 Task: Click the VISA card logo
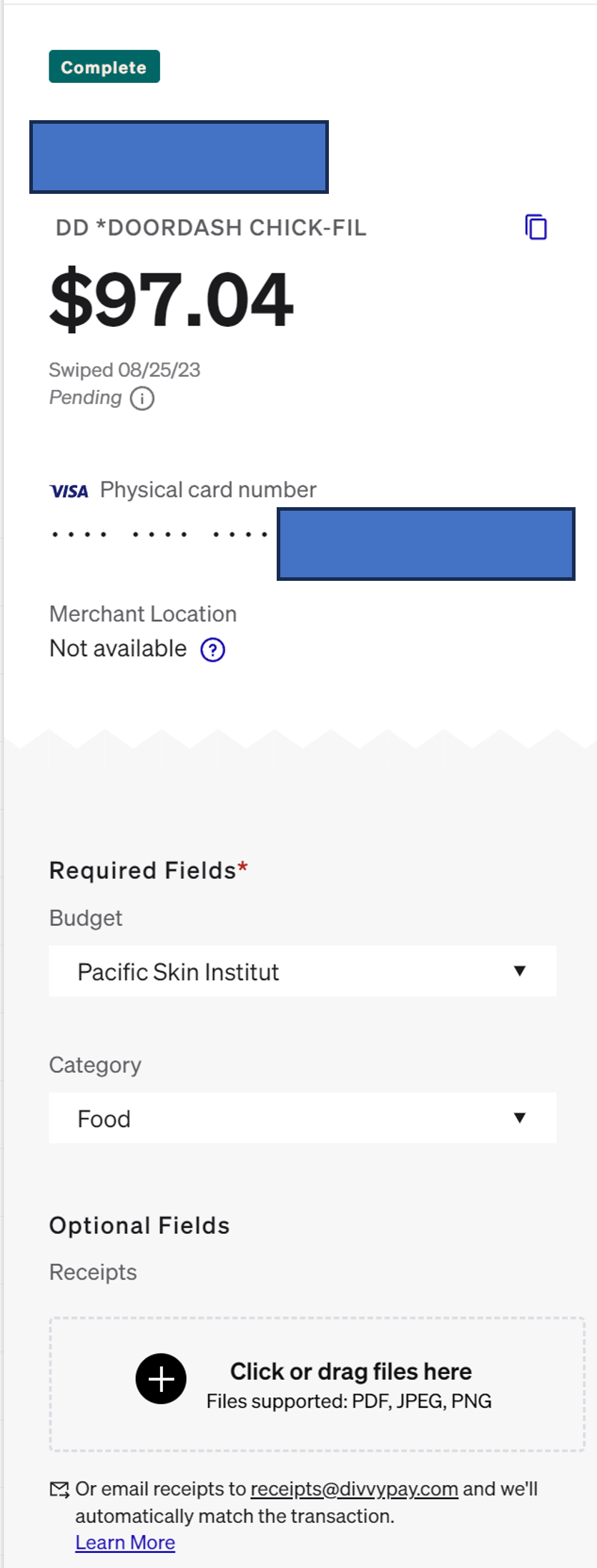coord(68,490)
